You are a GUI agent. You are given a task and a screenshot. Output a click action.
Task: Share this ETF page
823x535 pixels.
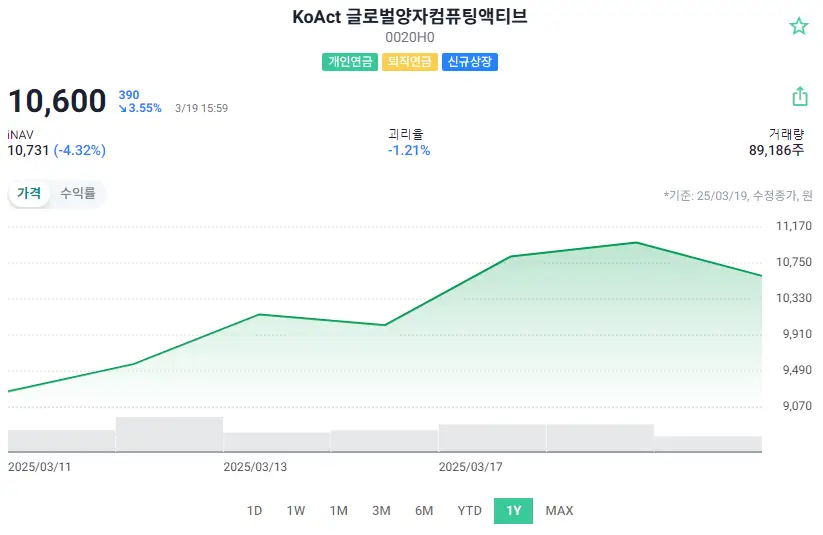click(x=799, y=96)
